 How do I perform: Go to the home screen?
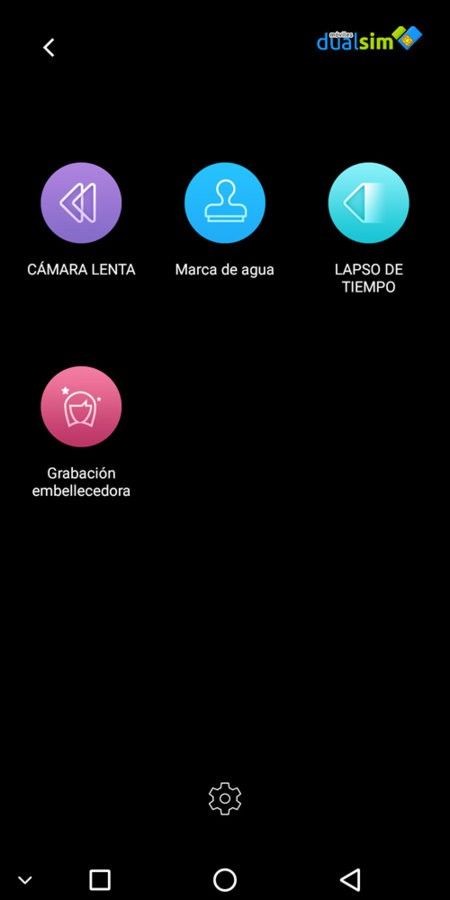[x=224, y=879]
